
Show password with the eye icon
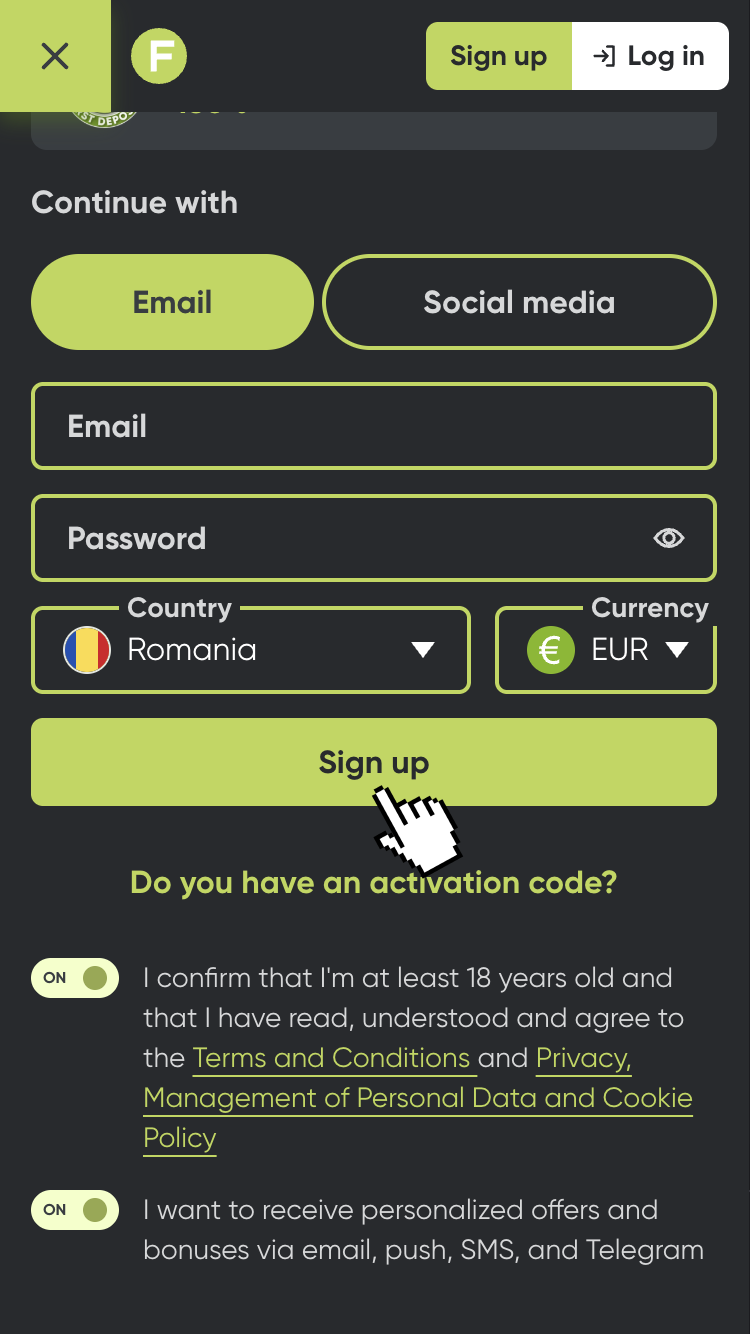click(x=668, y=538)
